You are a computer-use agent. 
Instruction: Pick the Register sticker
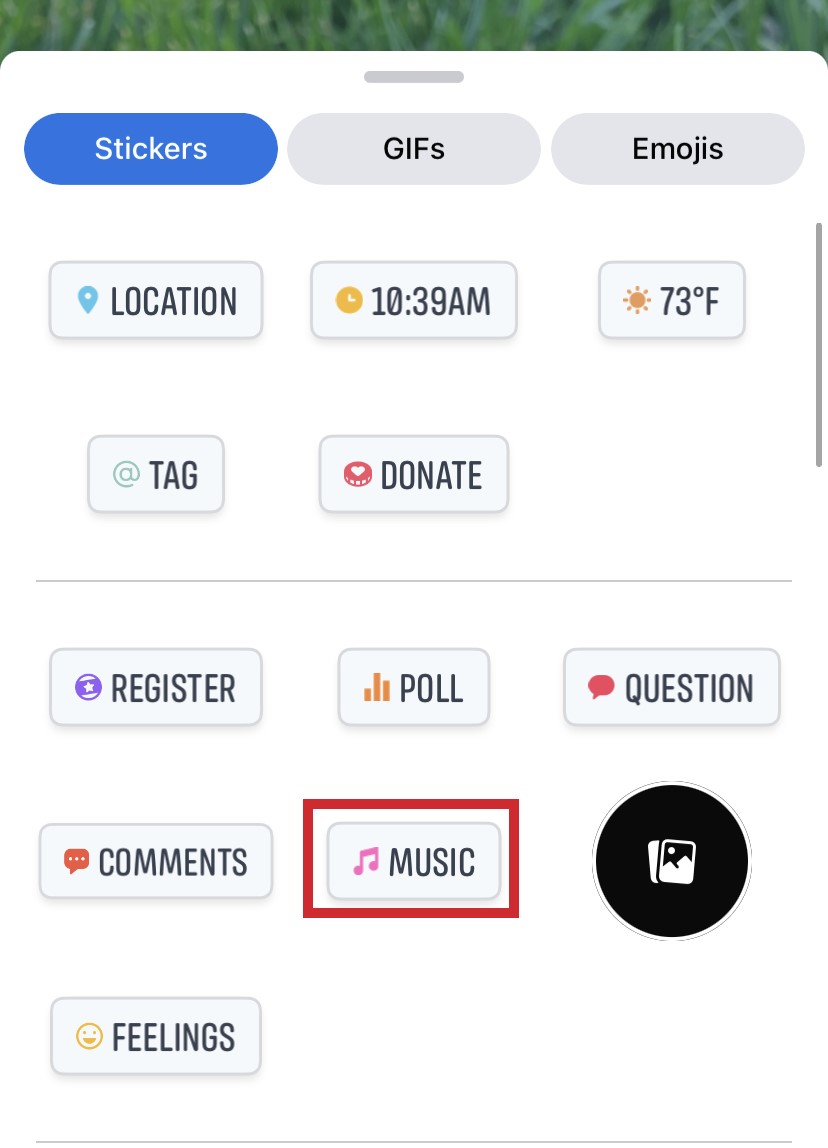pyautogui.click(x=156, y=687)
